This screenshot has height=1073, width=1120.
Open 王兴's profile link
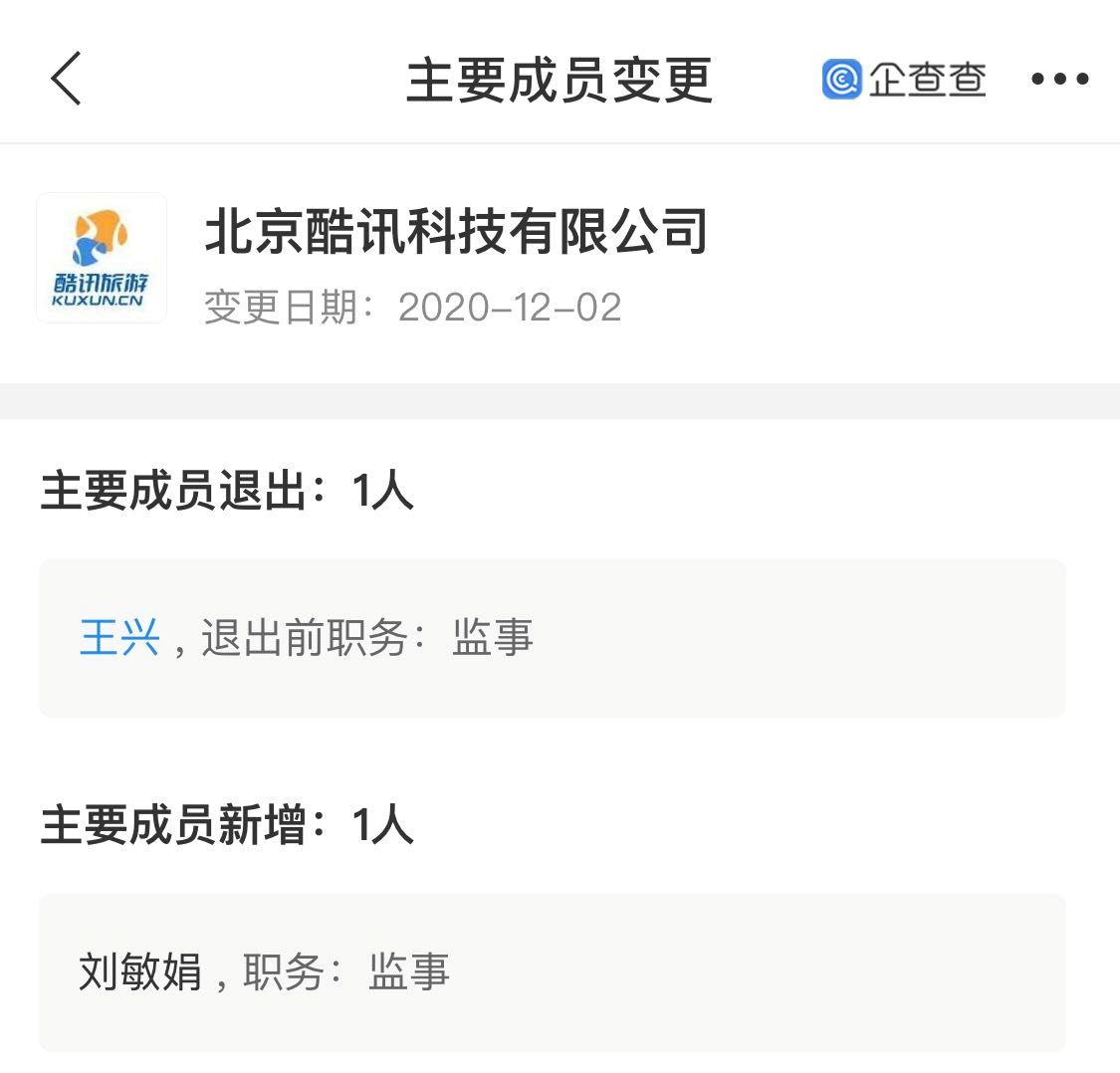coord(119,637)
